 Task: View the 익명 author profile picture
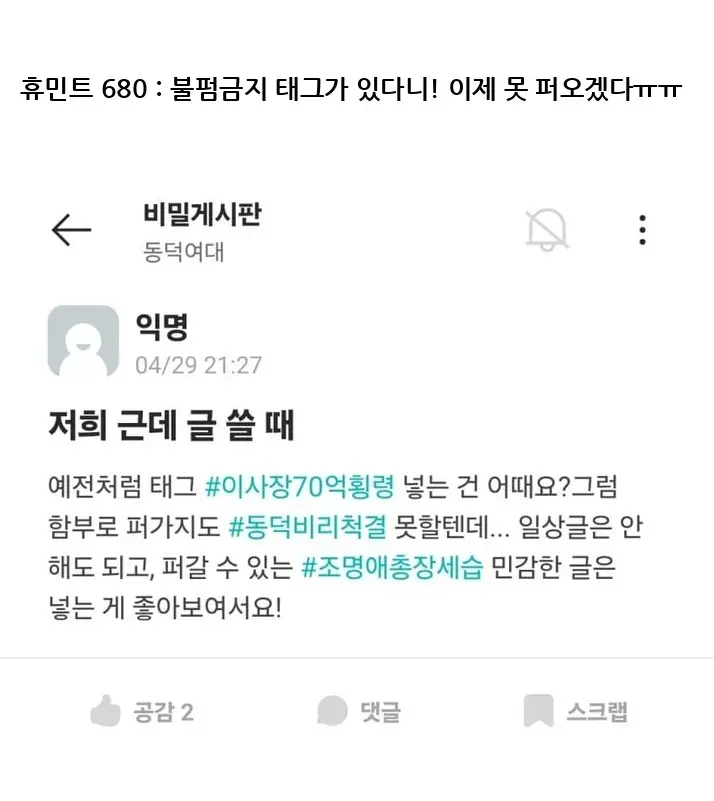coord(82,340)
